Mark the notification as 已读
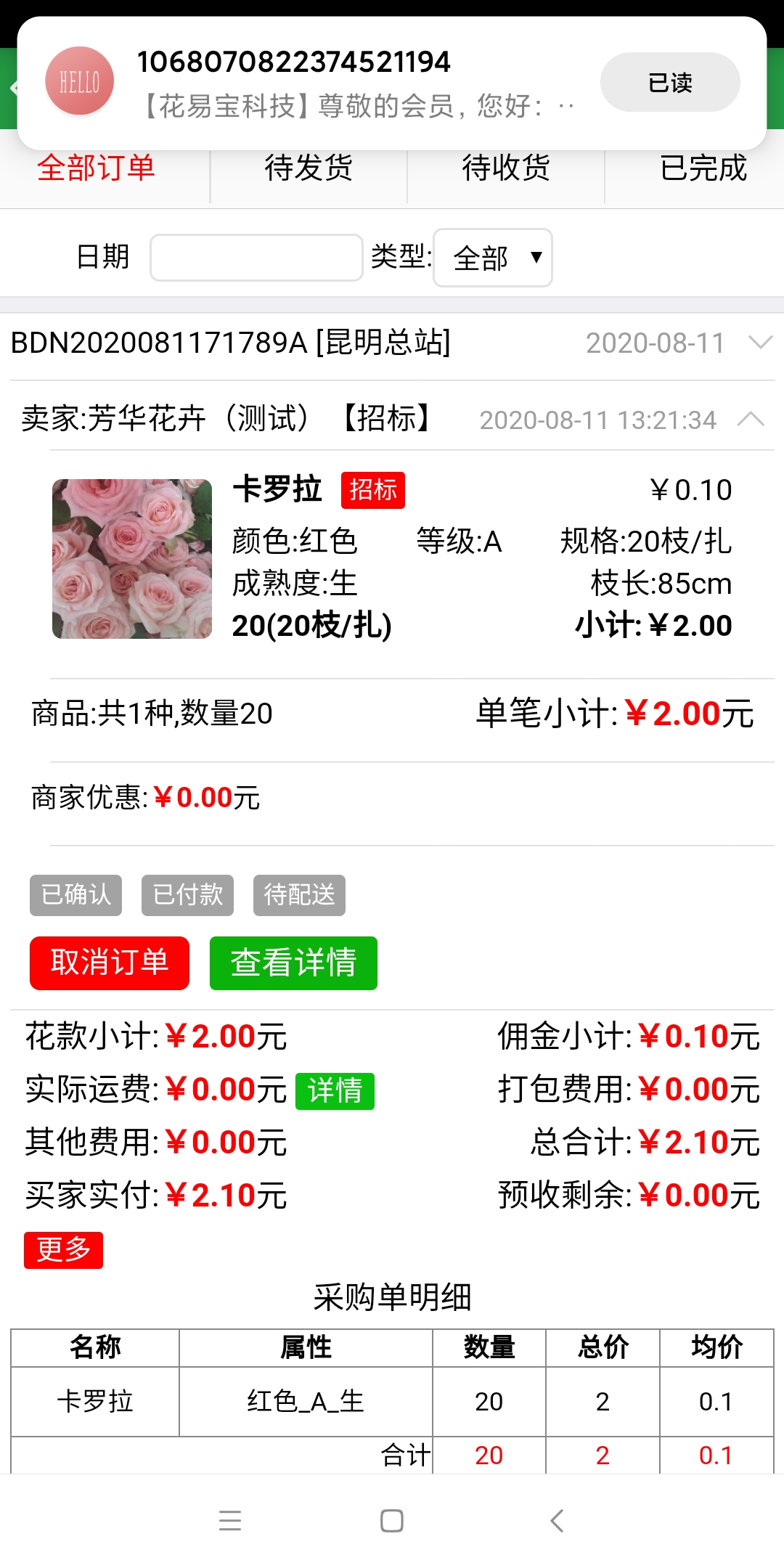The image size is (784, 1568). 669,82
